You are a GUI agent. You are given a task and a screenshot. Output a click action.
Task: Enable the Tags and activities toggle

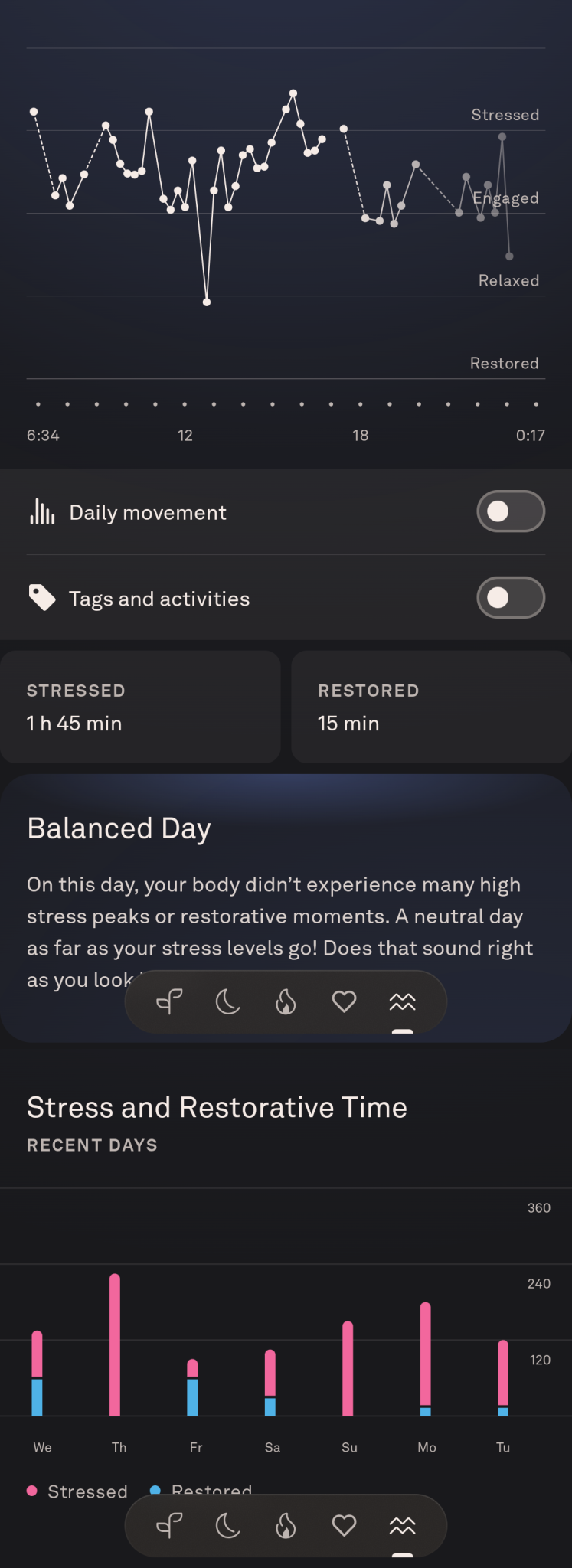[x=511, y=598]
